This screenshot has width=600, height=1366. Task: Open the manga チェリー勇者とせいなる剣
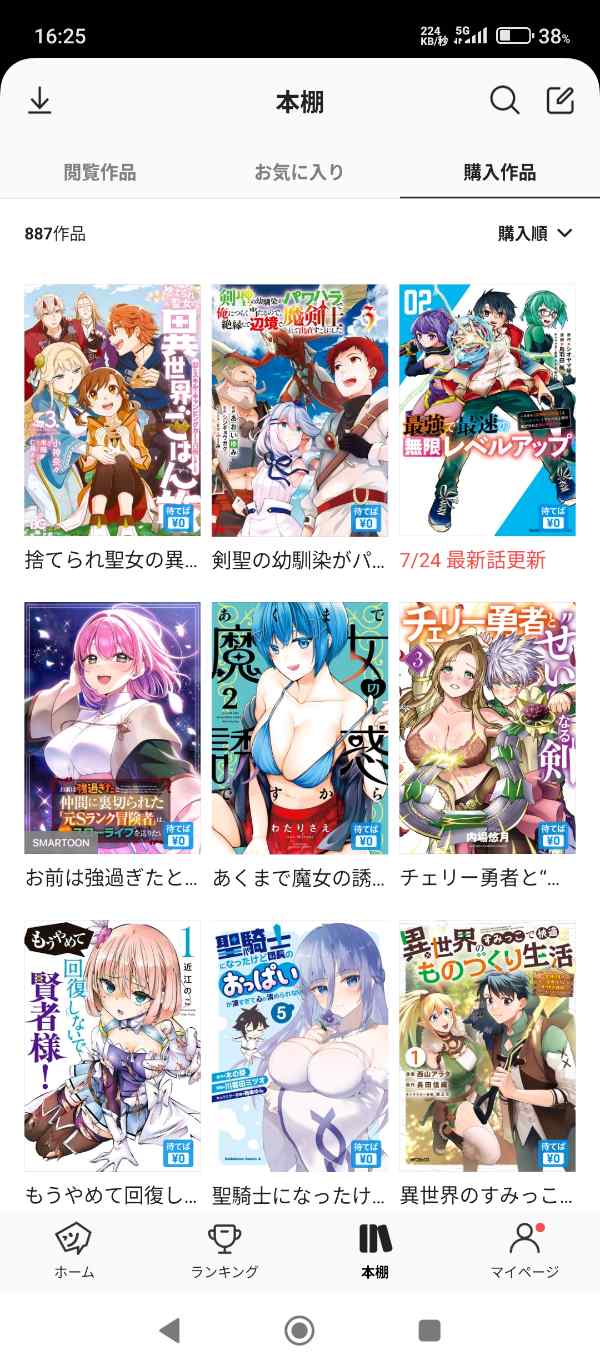[x=487, y=728]
